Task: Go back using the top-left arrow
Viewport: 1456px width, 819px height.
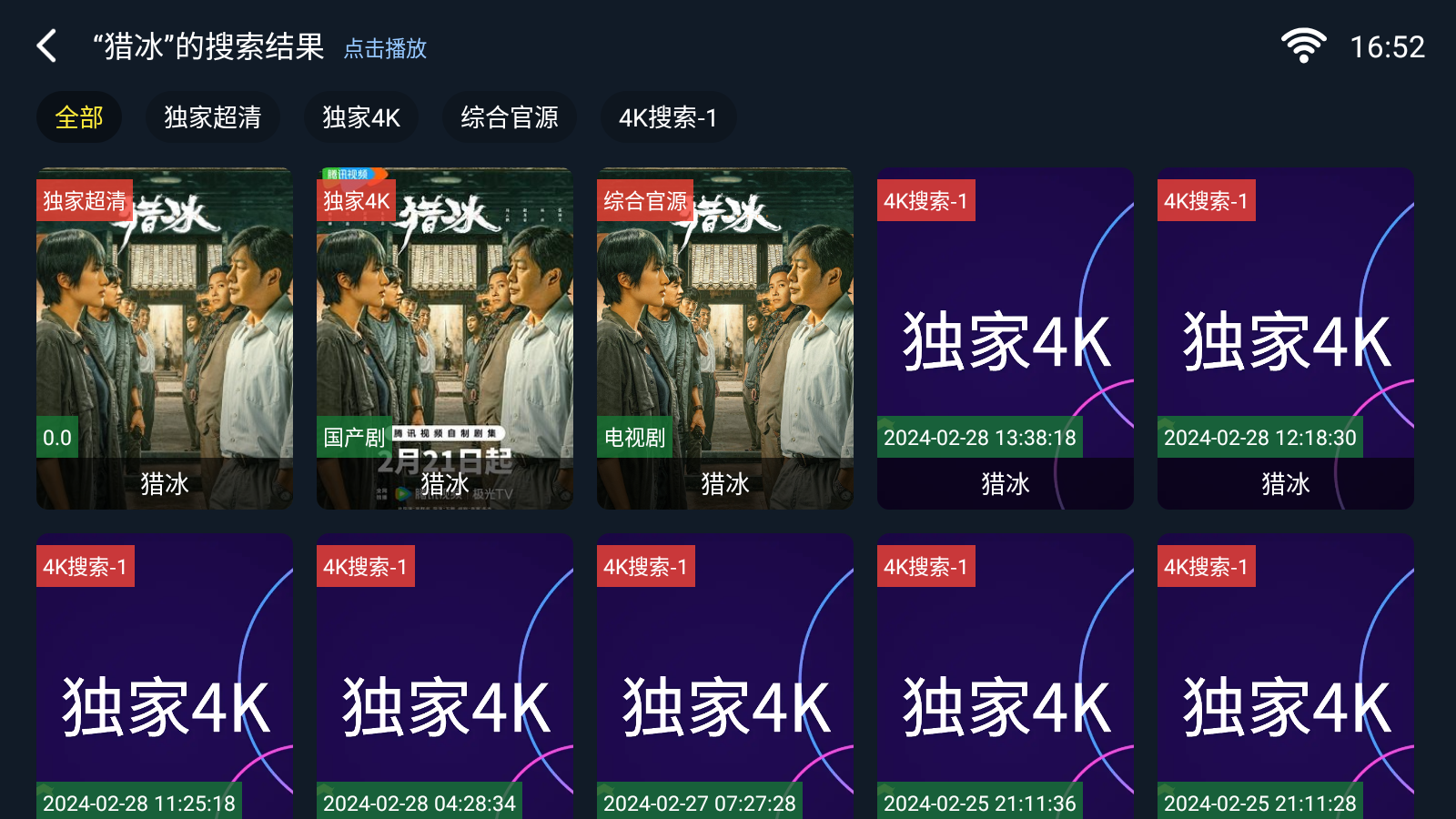Action: pyautogui.click(x=47, y=46)
